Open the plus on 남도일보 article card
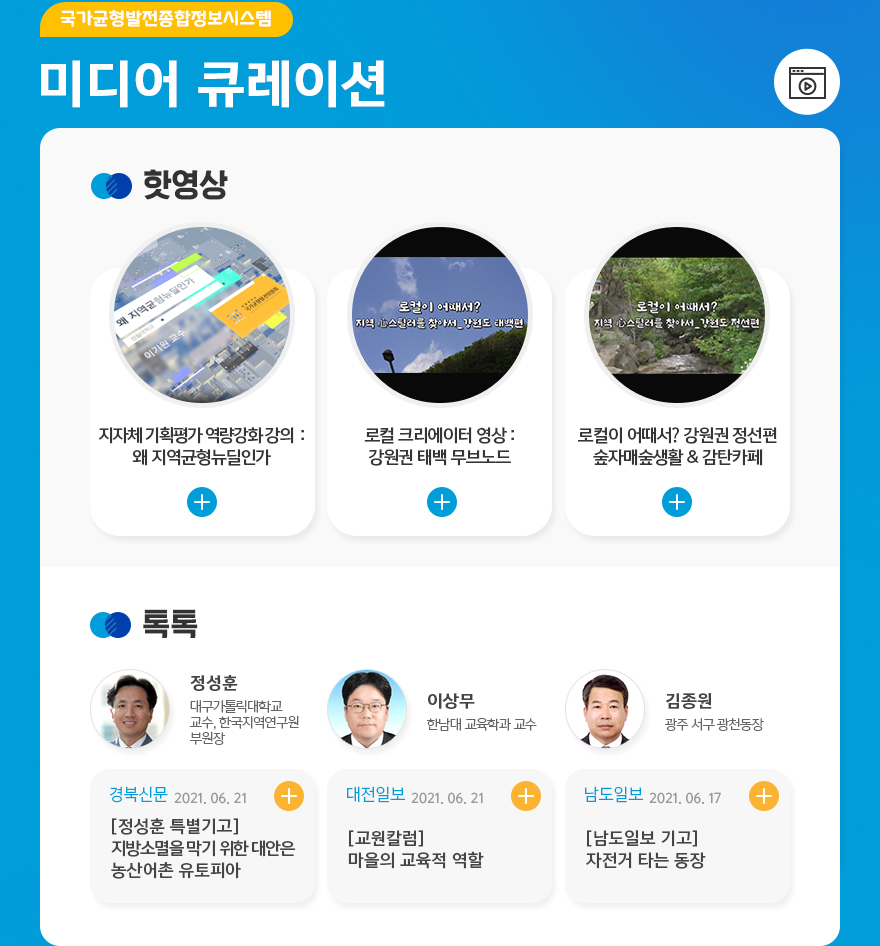Image resolution: width=880 pixels, height=946 pixels. (763, 796)
